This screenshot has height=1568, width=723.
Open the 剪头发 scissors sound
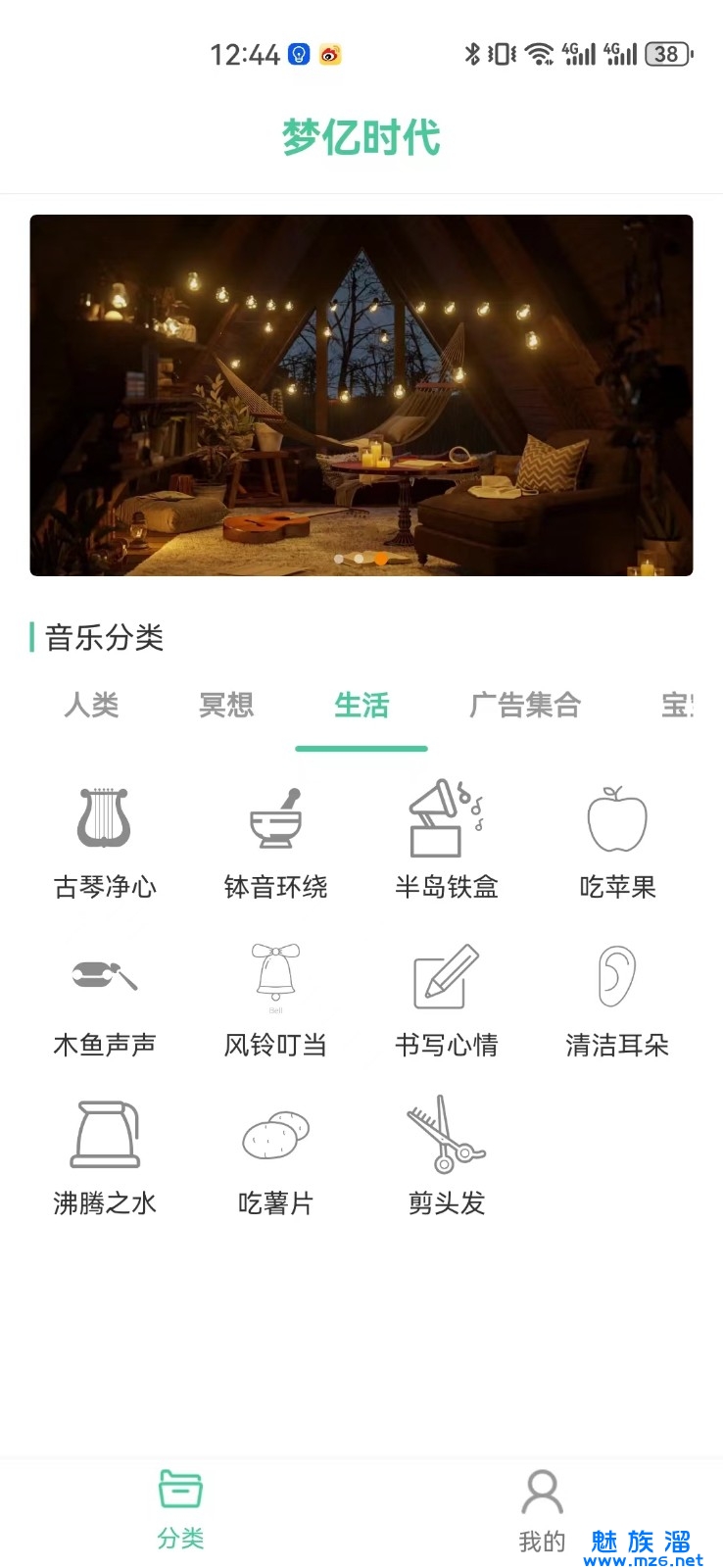coord(446,1158)
